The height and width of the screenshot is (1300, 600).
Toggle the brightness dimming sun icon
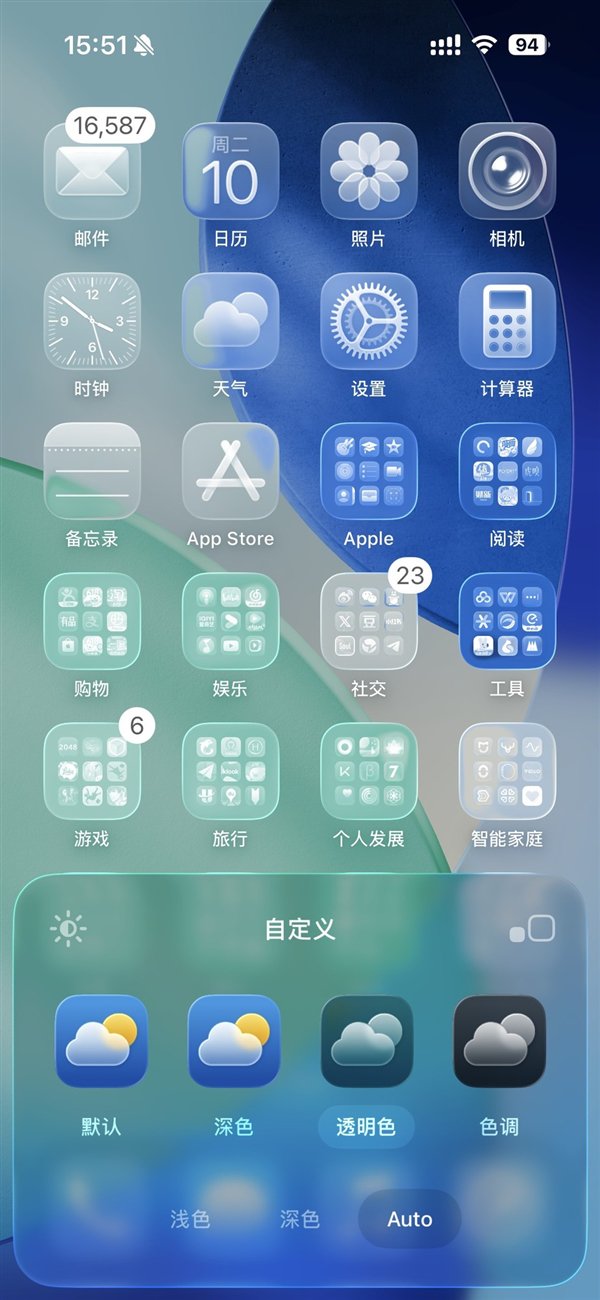click(68, 929)
